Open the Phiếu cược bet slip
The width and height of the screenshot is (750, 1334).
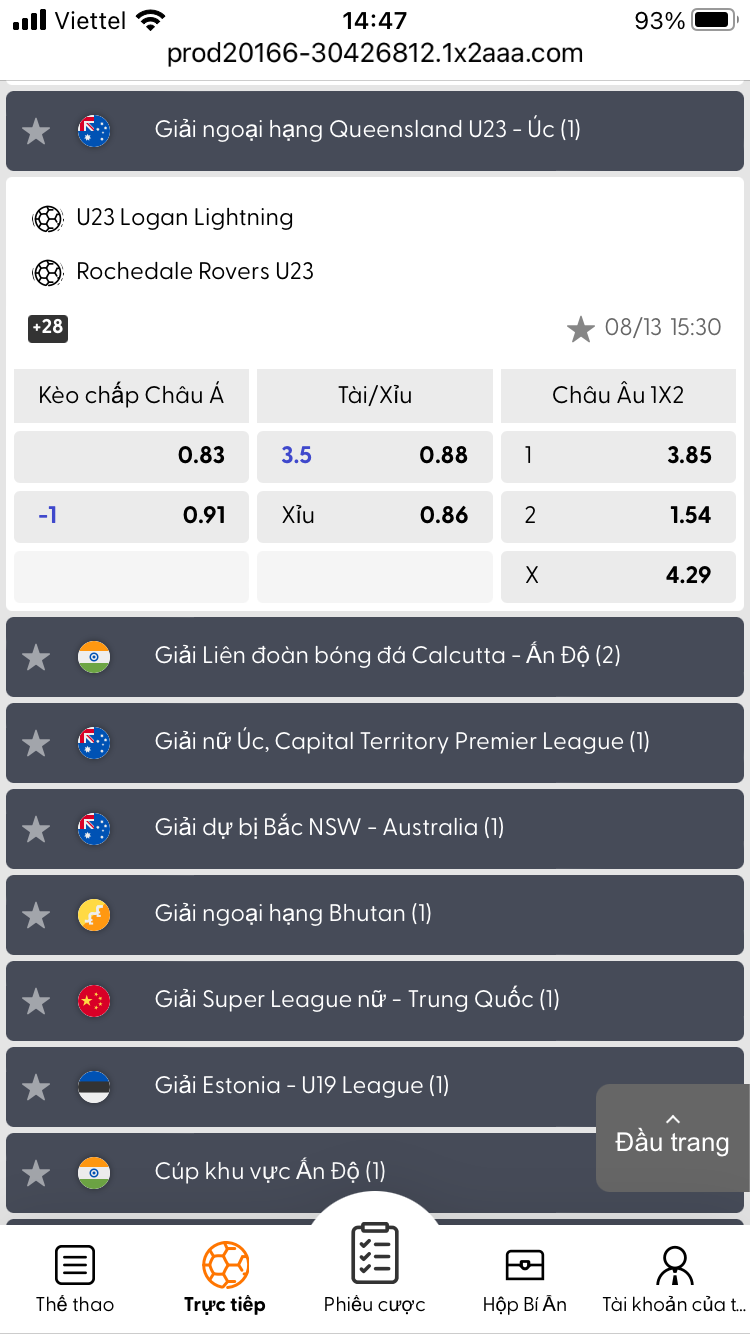pyautogui.click(x=375, y=1268)
